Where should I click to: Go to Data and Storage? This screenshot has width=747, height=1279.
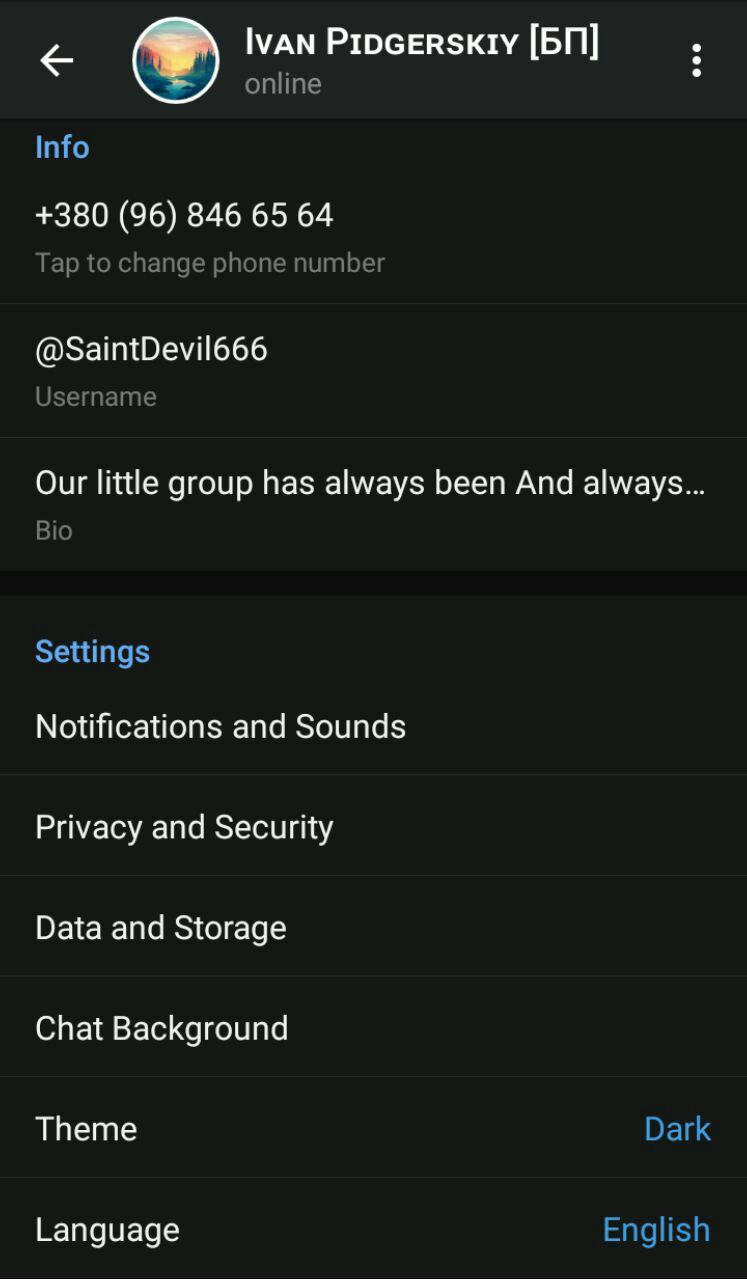[x=373, y=928]
